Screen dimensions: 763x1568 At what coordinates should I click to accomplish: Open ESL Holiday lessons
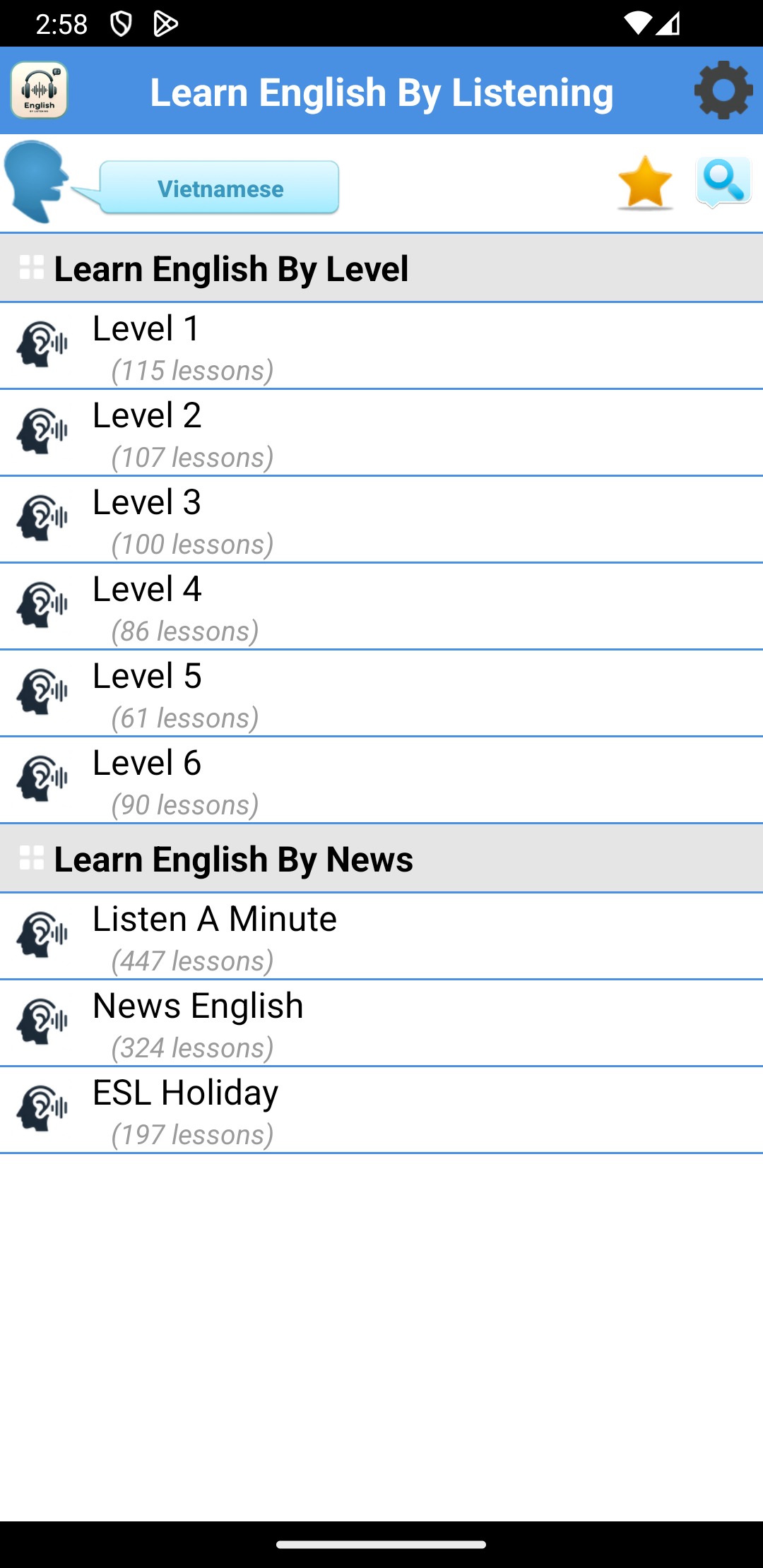(381, 1110)
